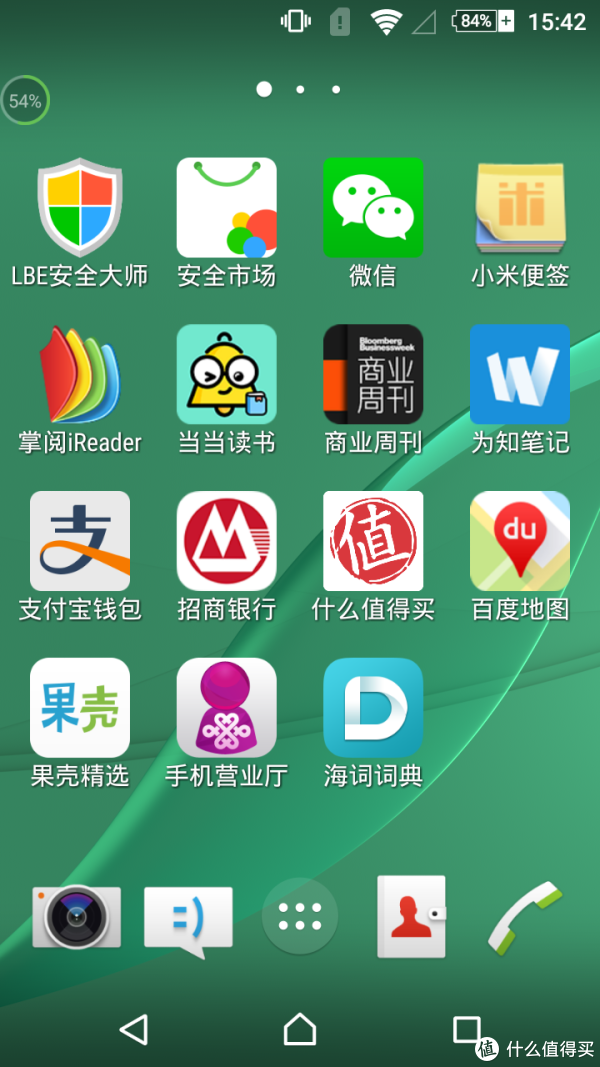Launch 手机营业厅 app
This screenshot has height=1067, width=600.
point(227,708)
